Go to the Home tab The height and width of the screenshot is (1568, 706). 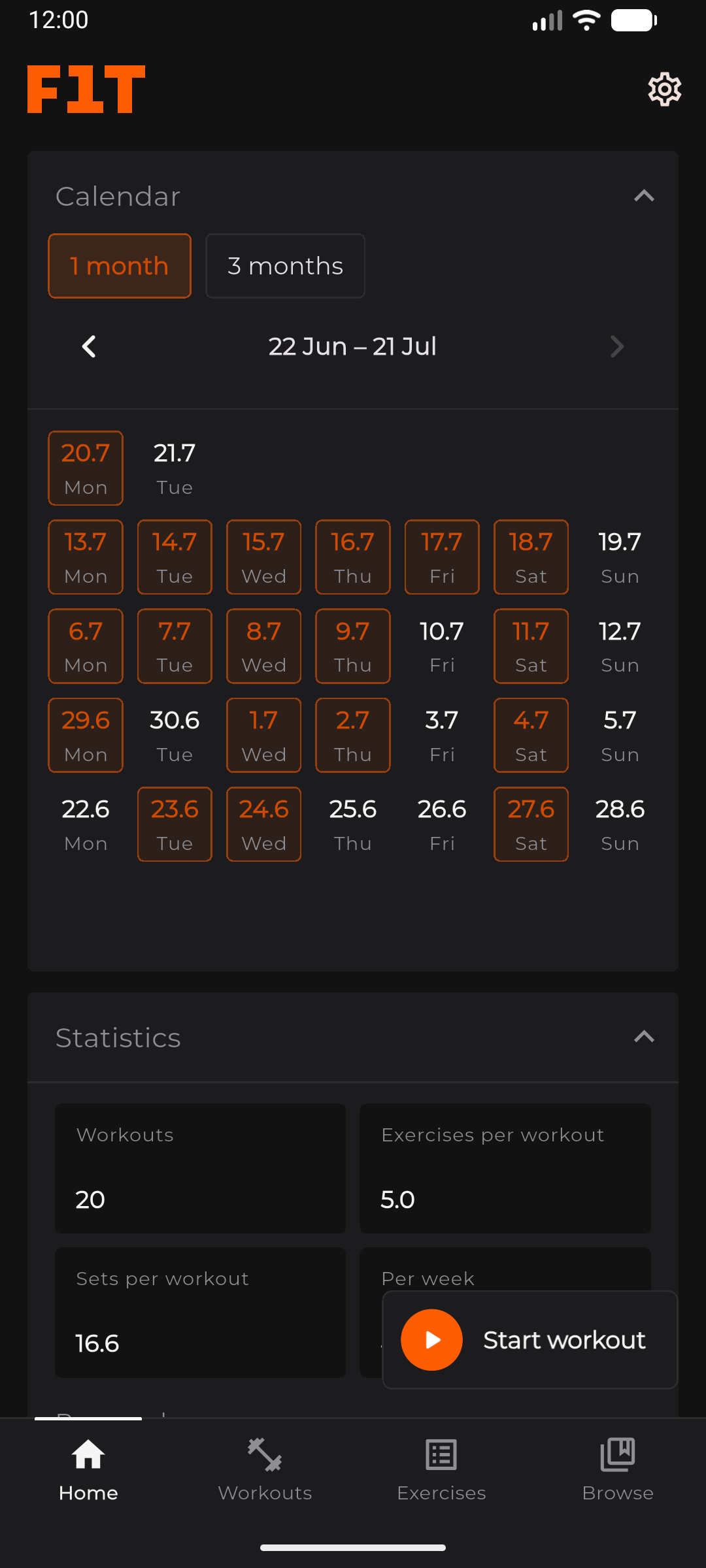pos(88,1470)
